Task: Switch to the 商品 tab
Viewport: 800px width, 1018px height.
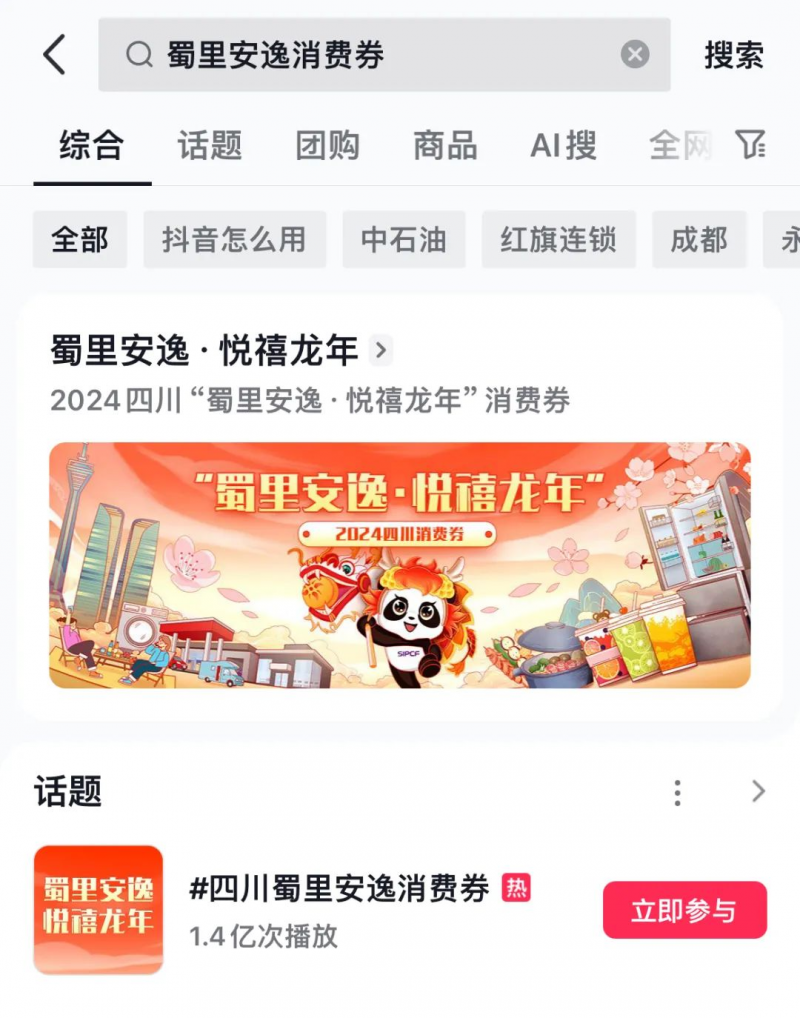Action: point(445,146)
